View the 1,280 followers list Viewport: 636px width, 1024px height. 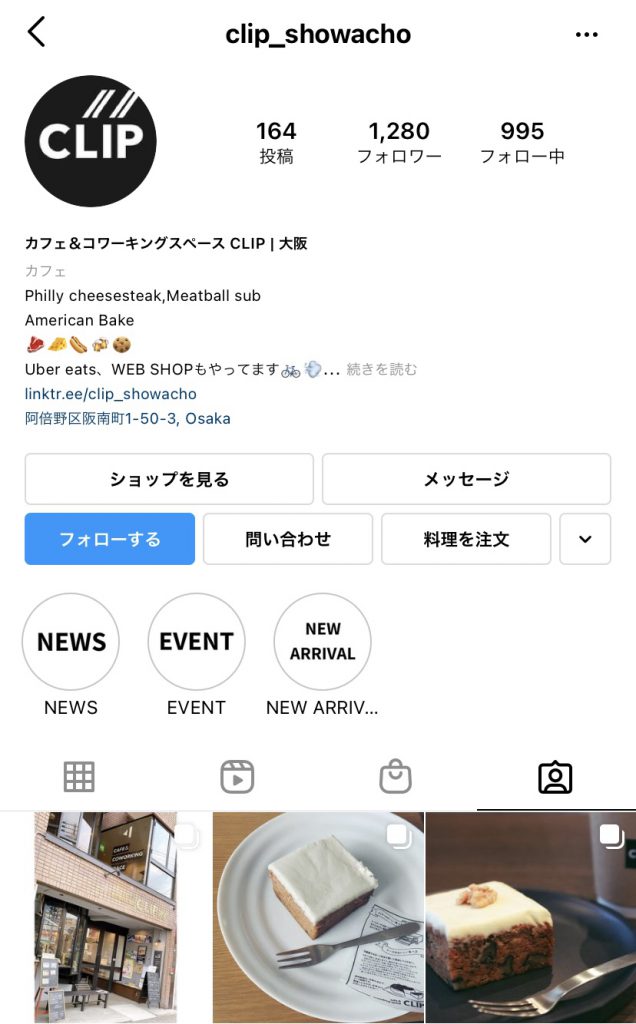point(399,143)
